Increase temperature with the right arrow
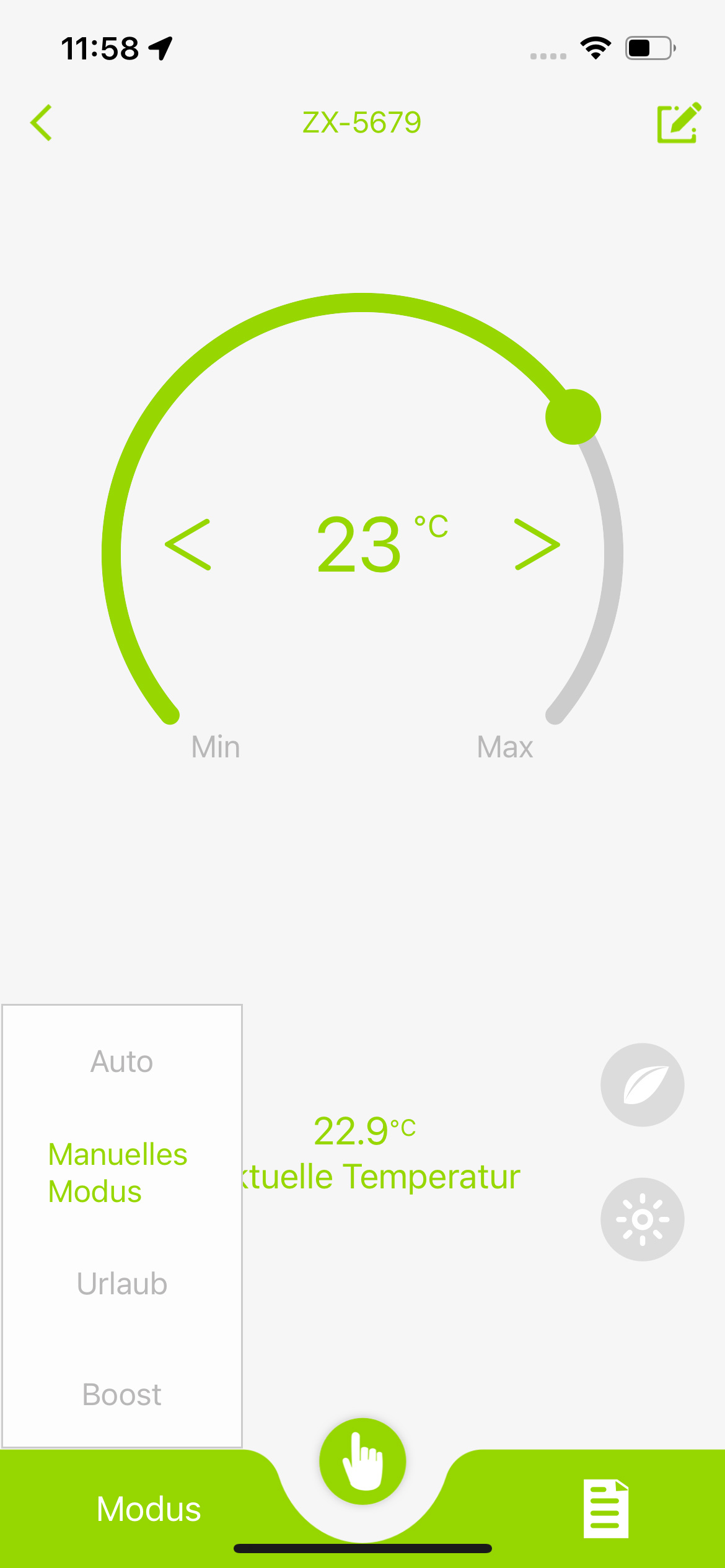Image resolution: width=725 pixels, height=1568 pixels. click(537, 544)
